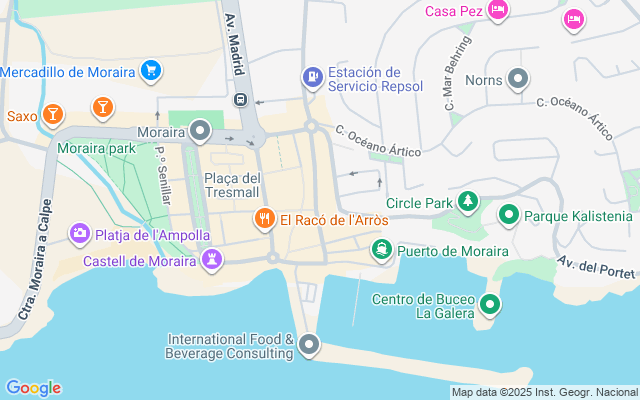Select Platja de l'Ampolla photo marker
The width and height of the screenshot is (640, 400).
click(79, 235)
